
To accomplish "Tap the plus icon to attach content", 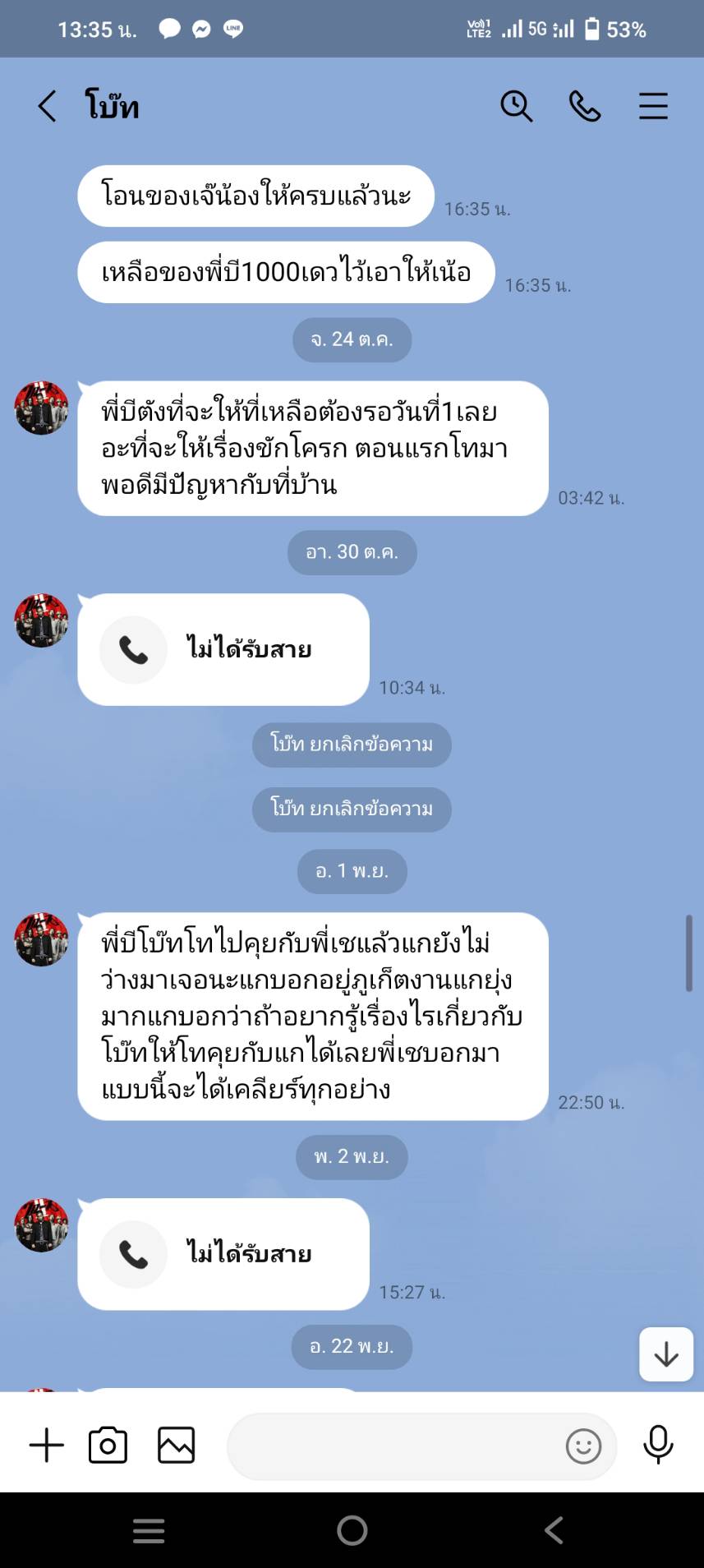I will (x=45, y=1444).
